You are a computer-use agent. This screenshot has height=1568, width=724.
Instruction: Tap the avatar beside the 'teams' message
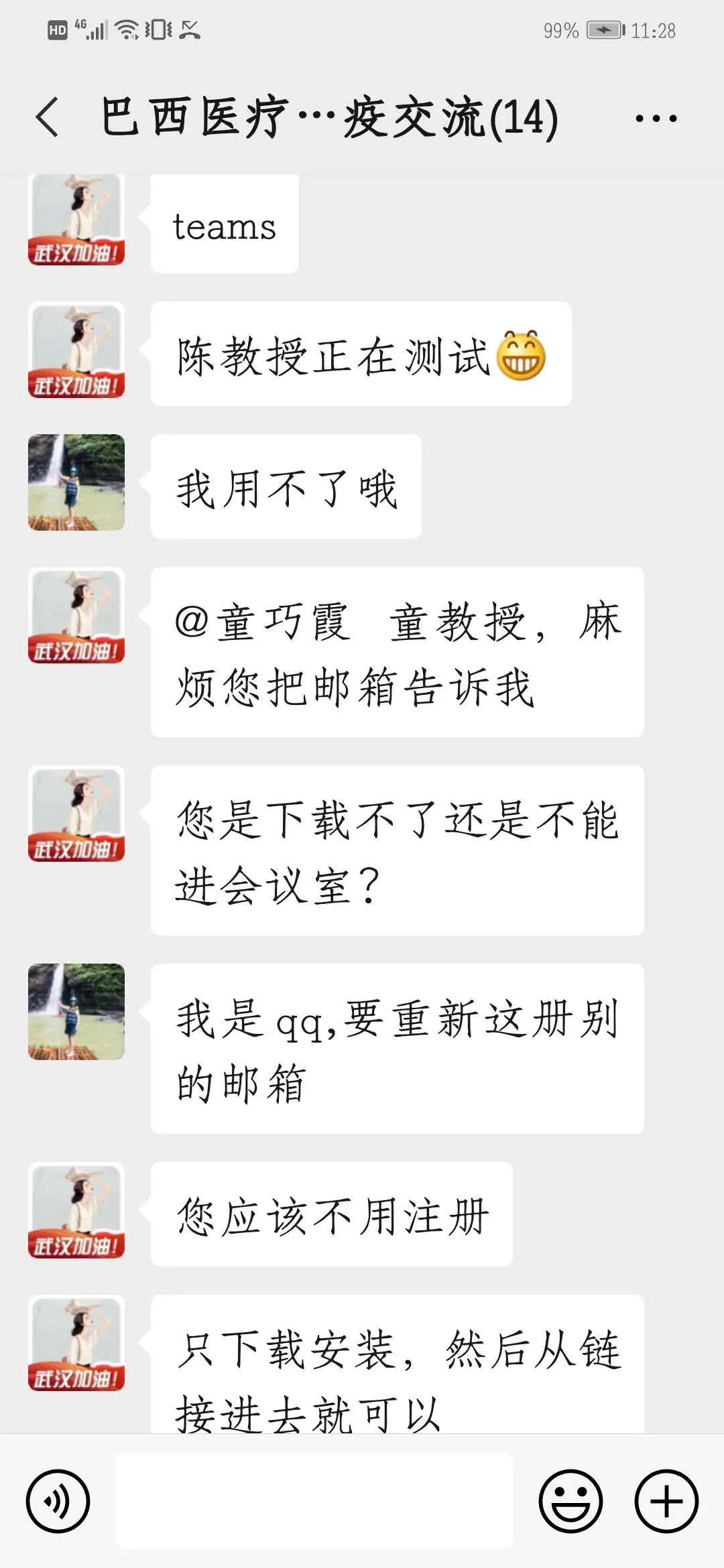click(76, 220)
